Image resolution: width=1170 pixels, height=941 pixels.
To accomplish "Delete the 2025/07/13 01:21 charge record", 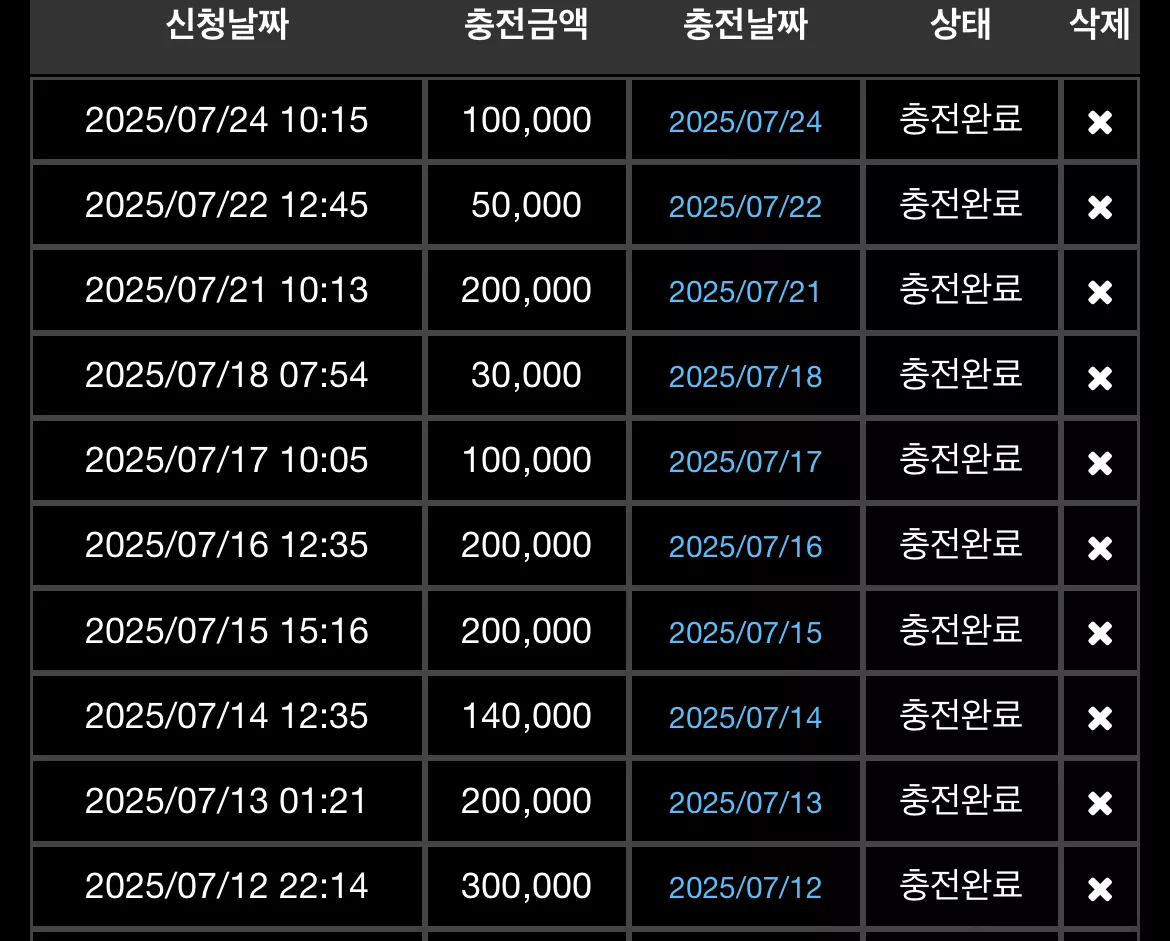I will pyautogui.click(x=1100, y=803).
